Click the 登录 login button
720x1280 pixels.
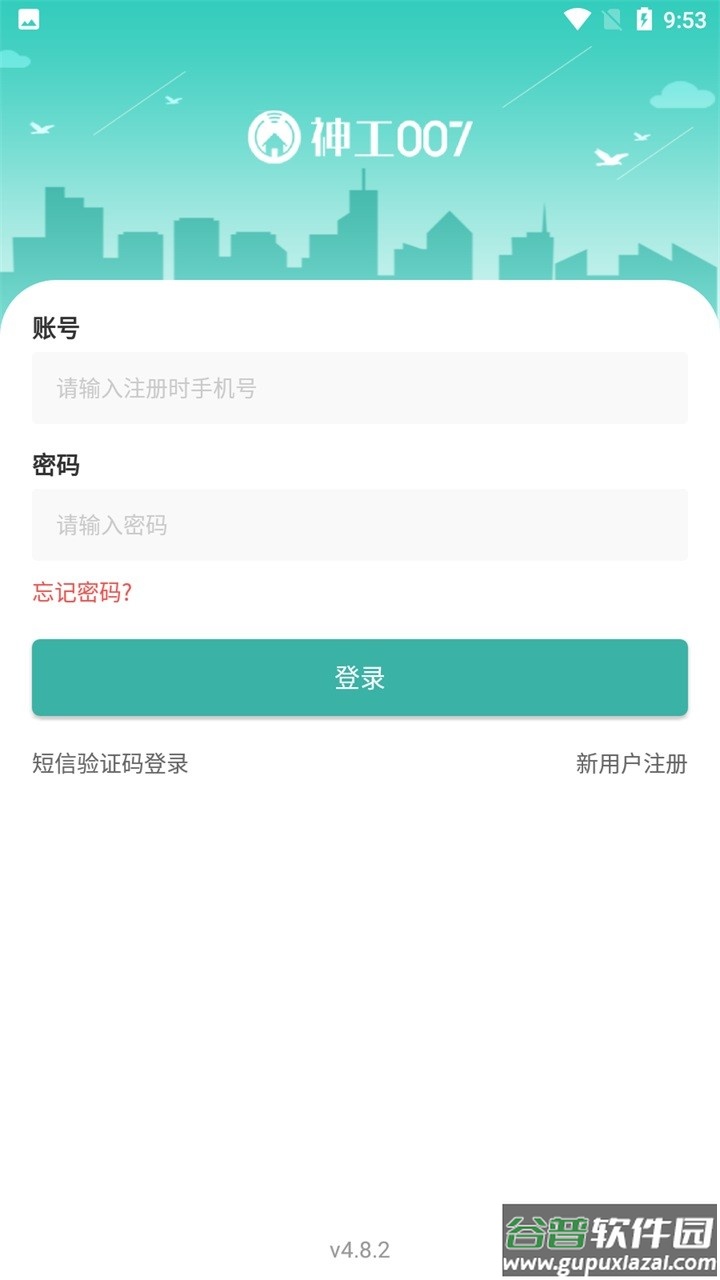tap(360, 677)
